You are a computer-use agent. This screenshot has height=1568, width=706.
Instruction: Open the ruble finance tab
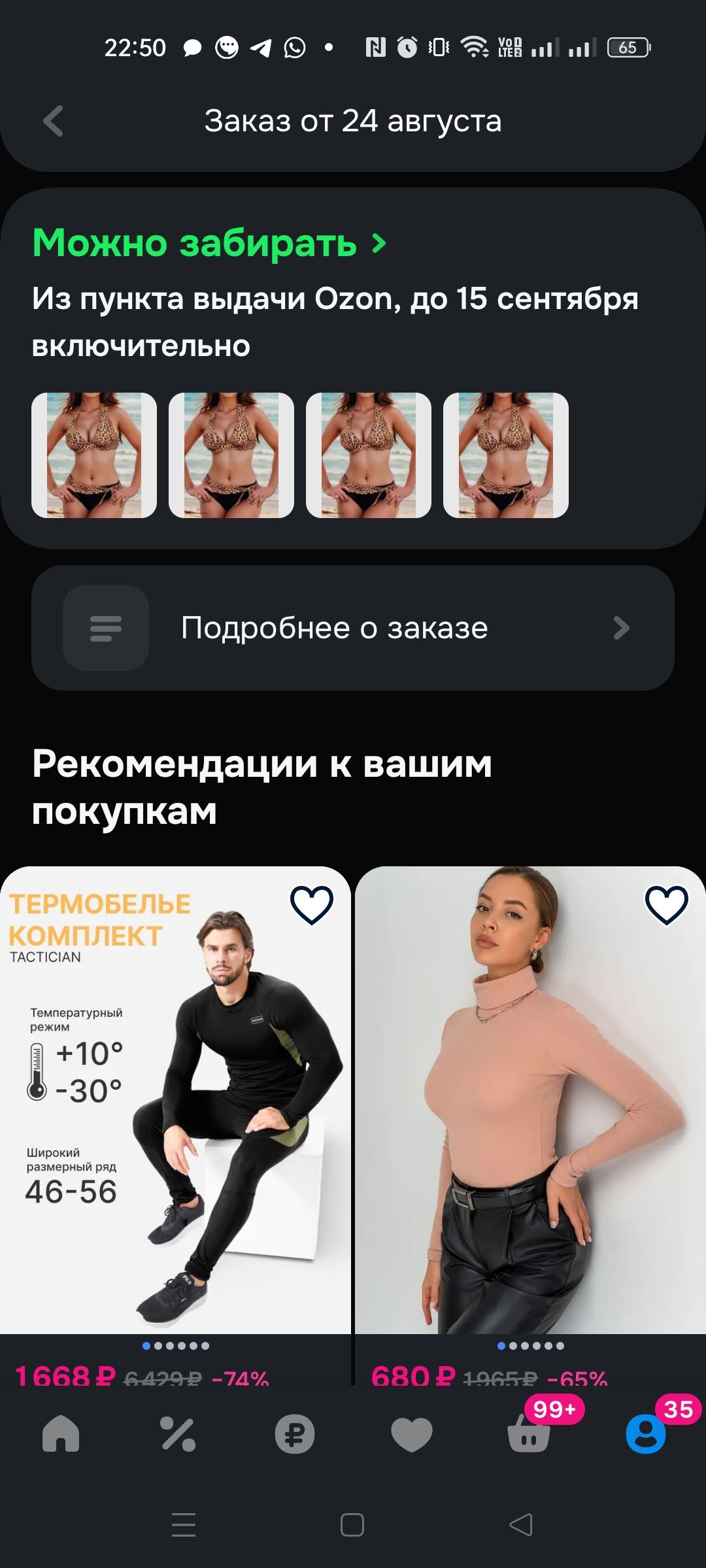(295, 1434)
